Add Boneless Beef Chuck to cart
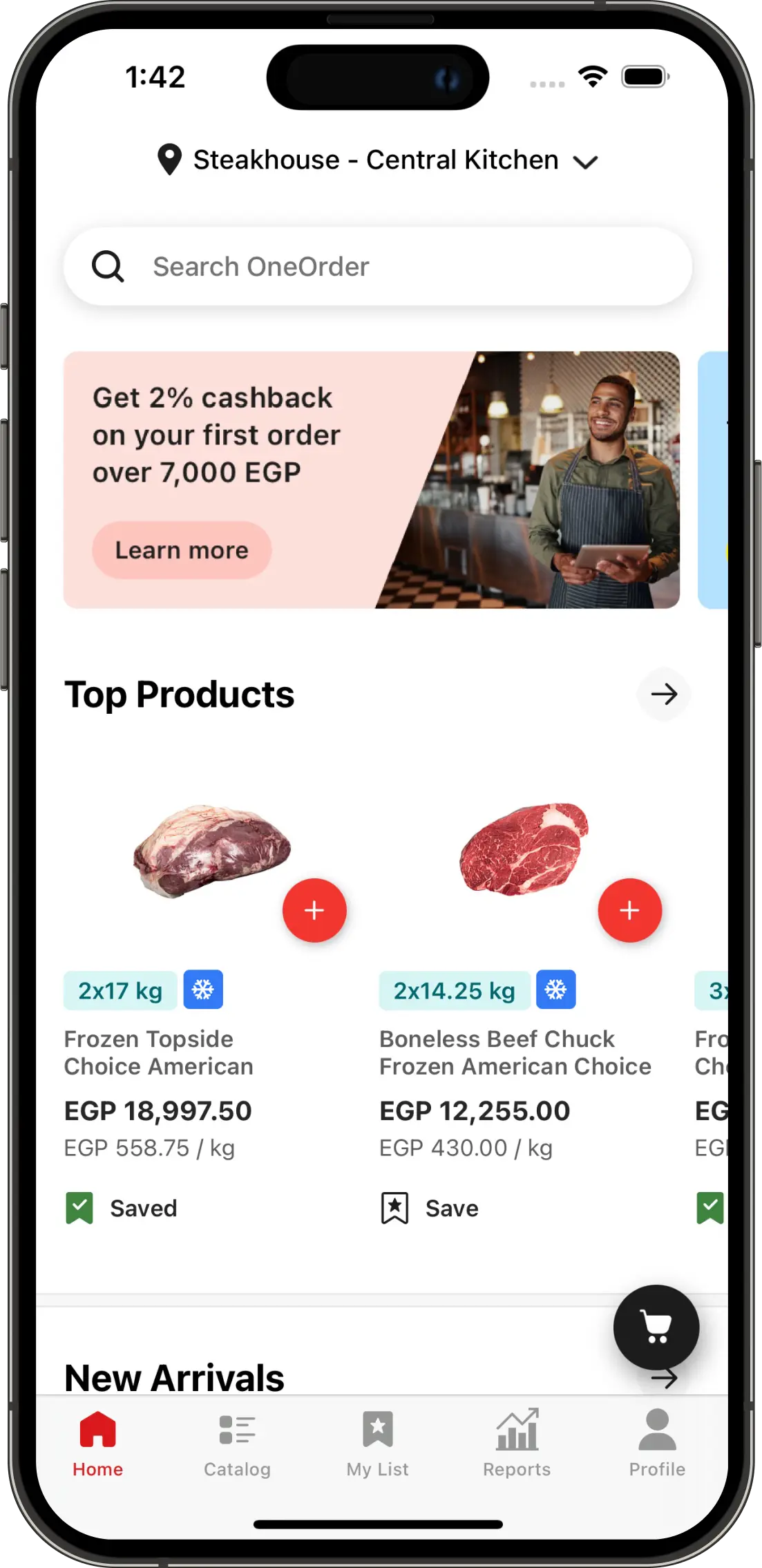Viewport: 762px width, 1568px height. (x=629, y=911)
